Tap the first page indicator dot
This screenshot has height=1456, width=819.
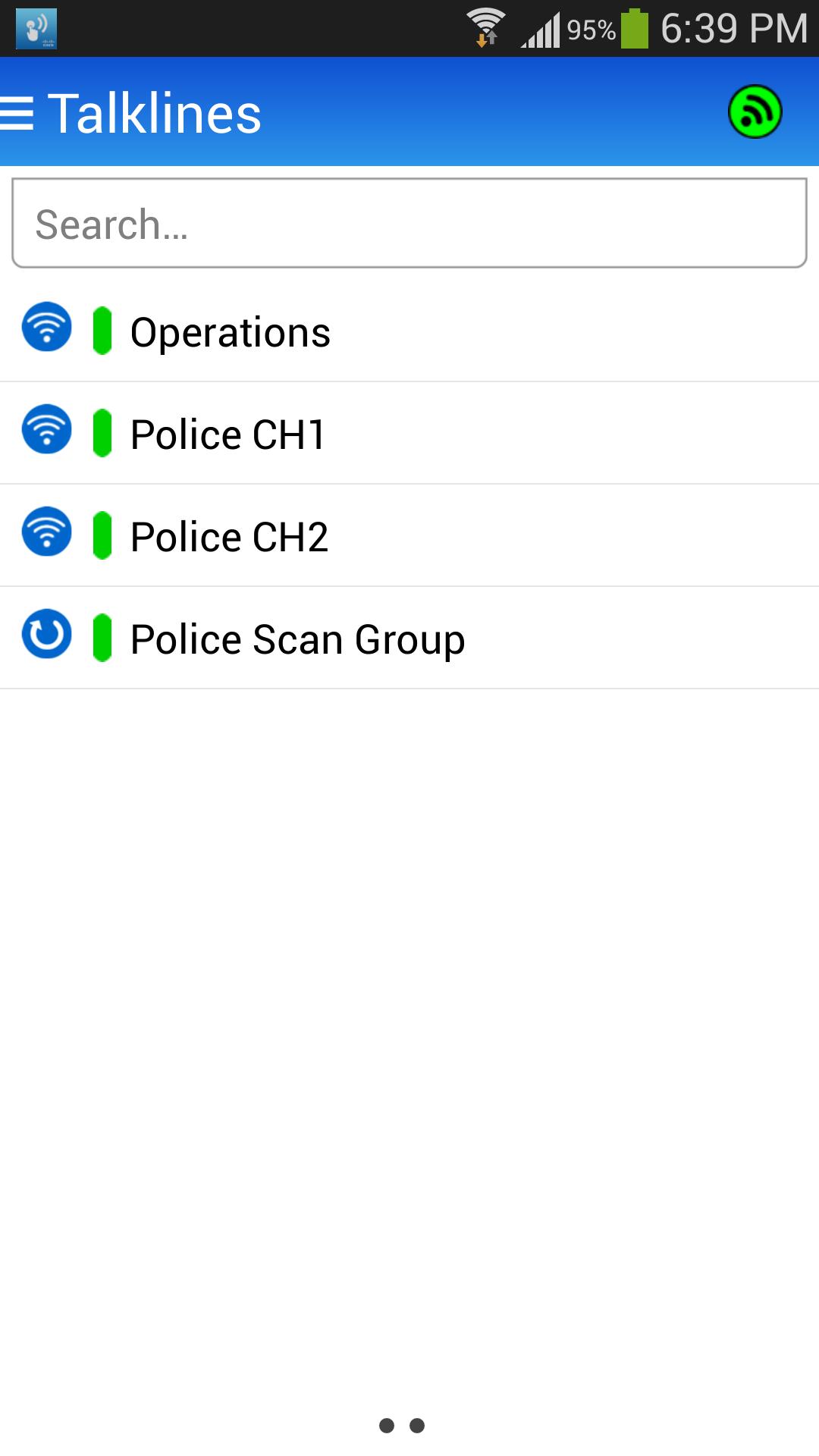point(385,1424)
